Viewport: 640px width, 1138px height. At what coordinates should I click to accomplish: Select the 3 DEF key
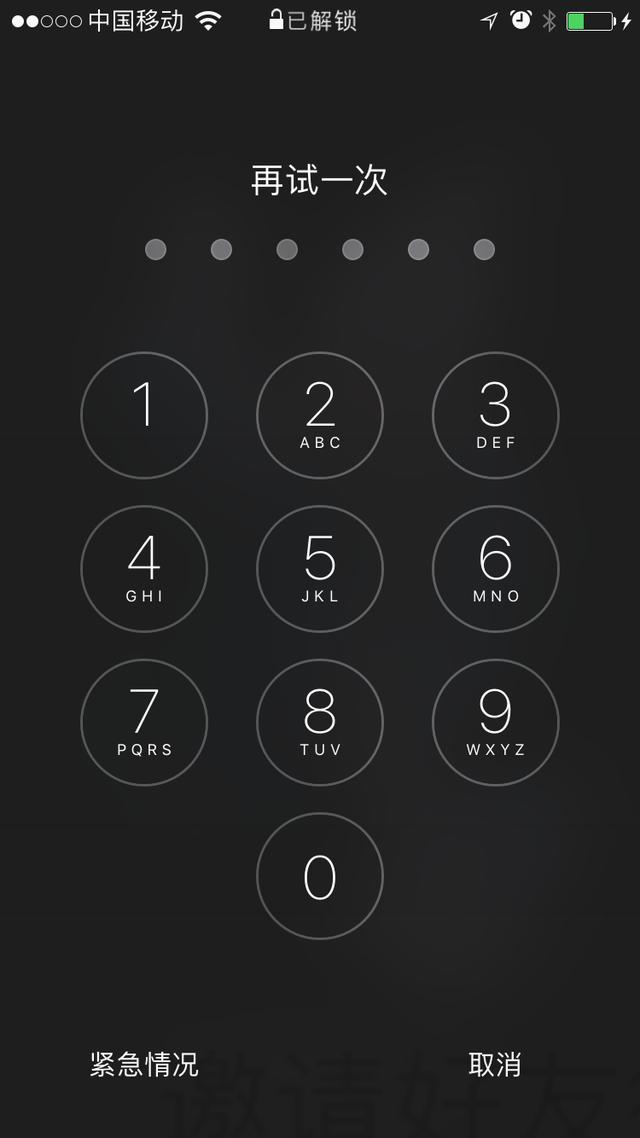tap(496, 415)
